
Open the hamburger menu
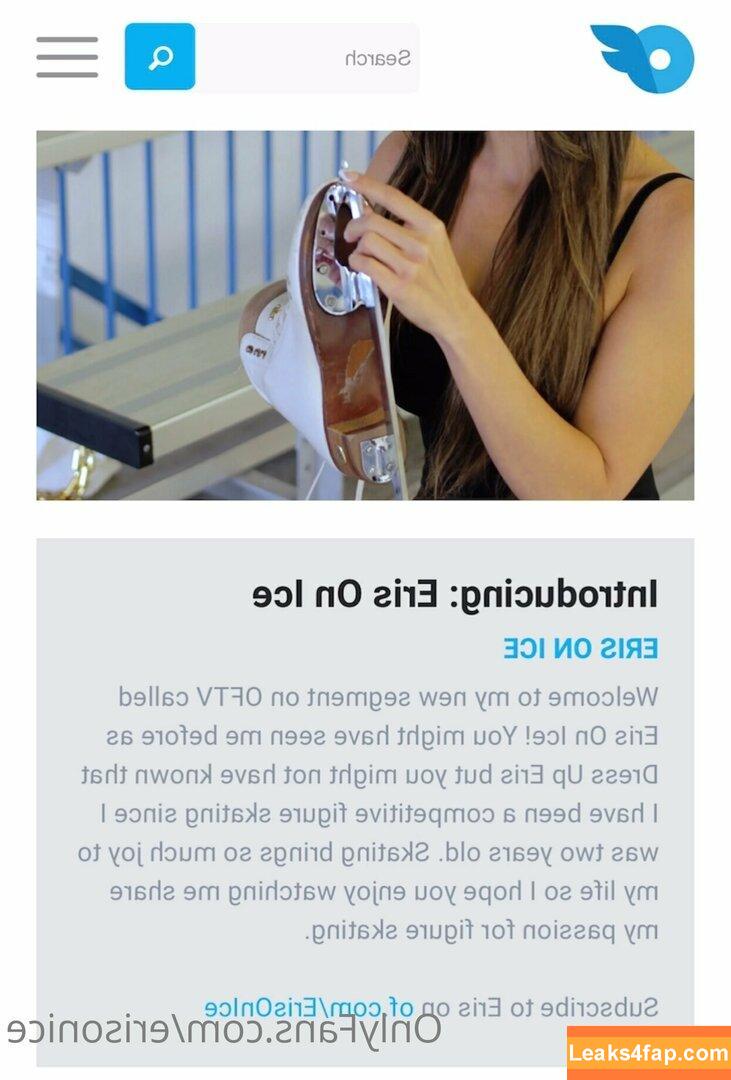pyautogui.click(x=67, y=57)
